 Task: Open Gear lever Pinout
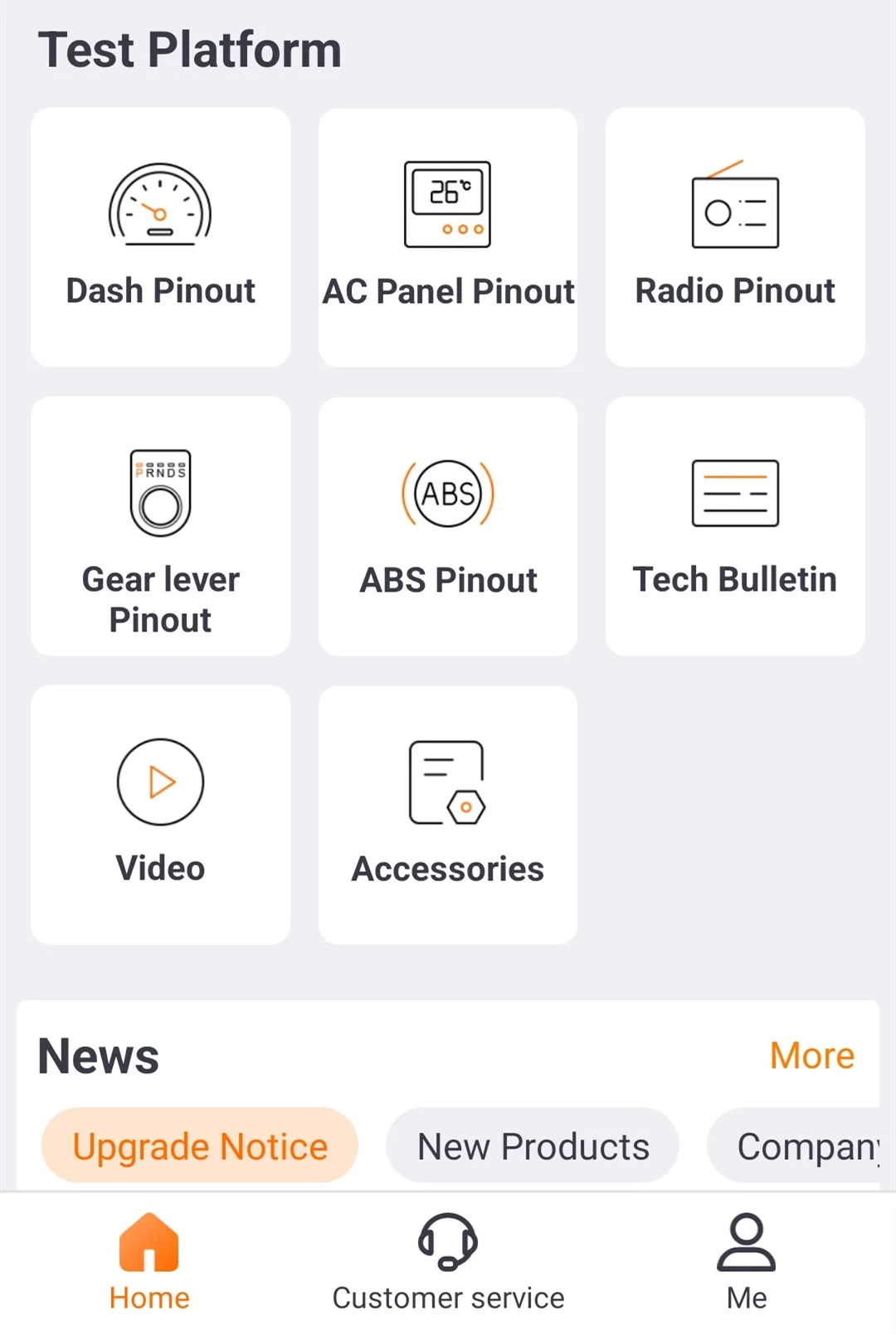(160, 526)
